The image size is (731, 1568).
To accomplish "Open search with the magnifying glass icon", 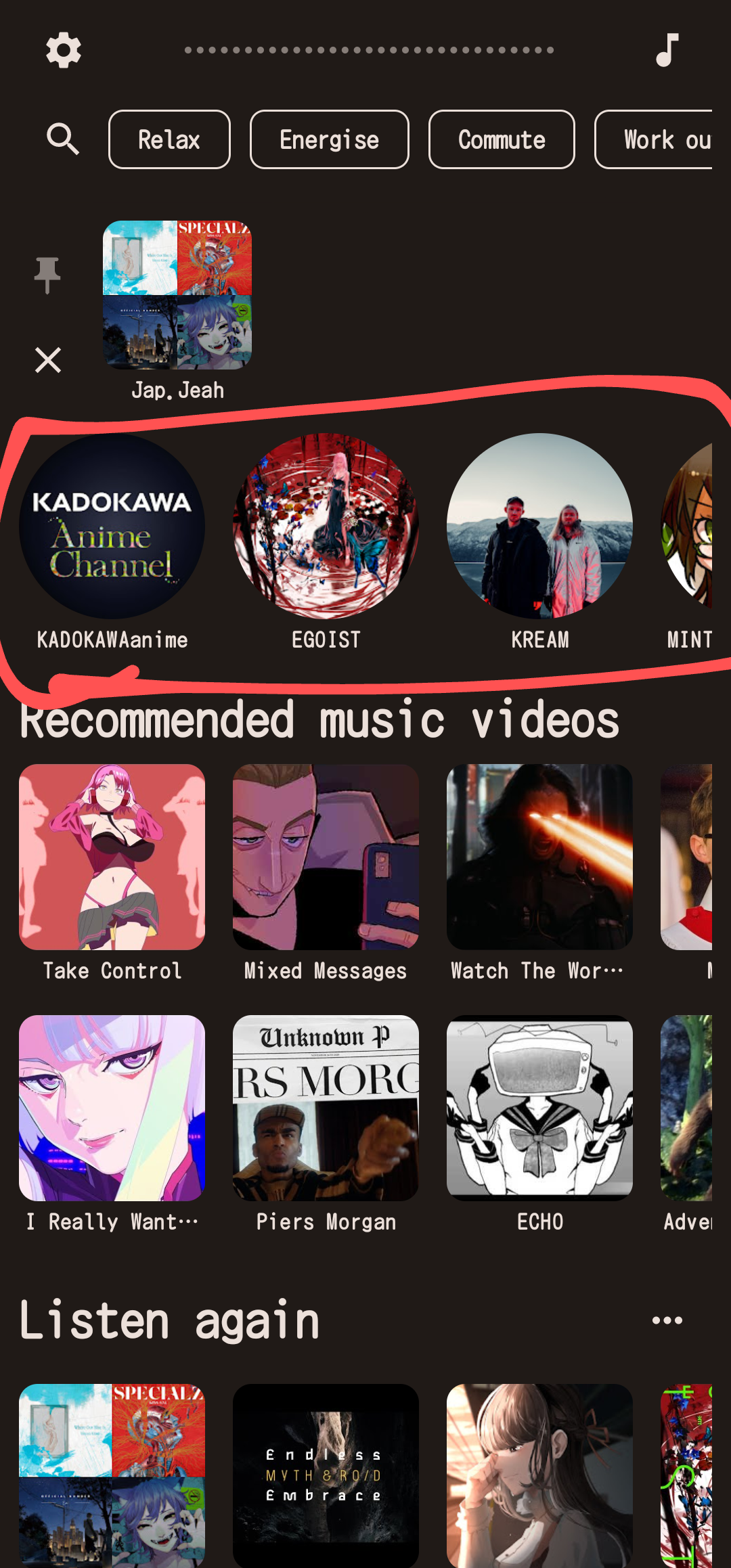I will [62, 139].
